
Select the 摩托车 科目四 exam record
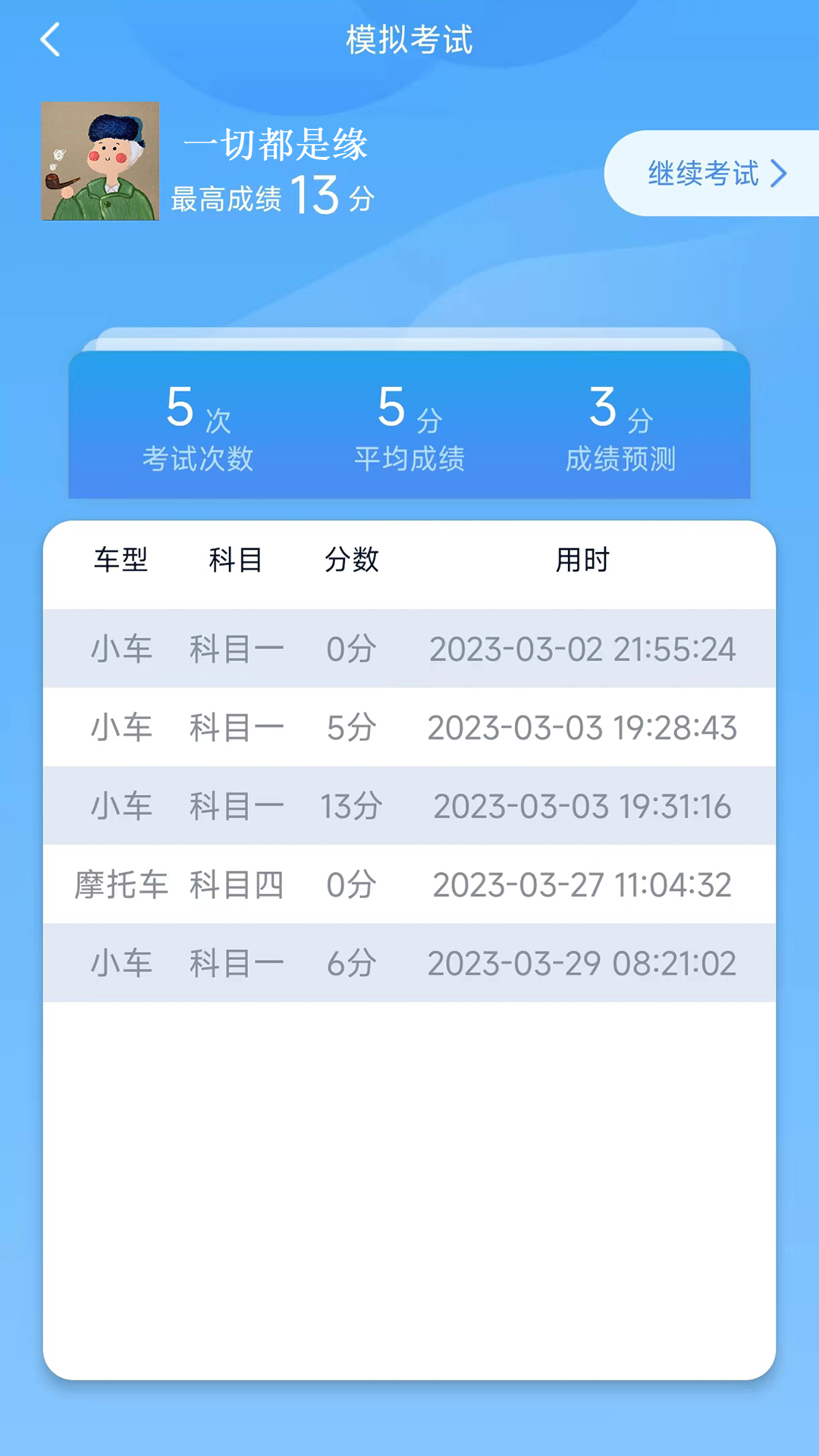click(x=409, y=884)
